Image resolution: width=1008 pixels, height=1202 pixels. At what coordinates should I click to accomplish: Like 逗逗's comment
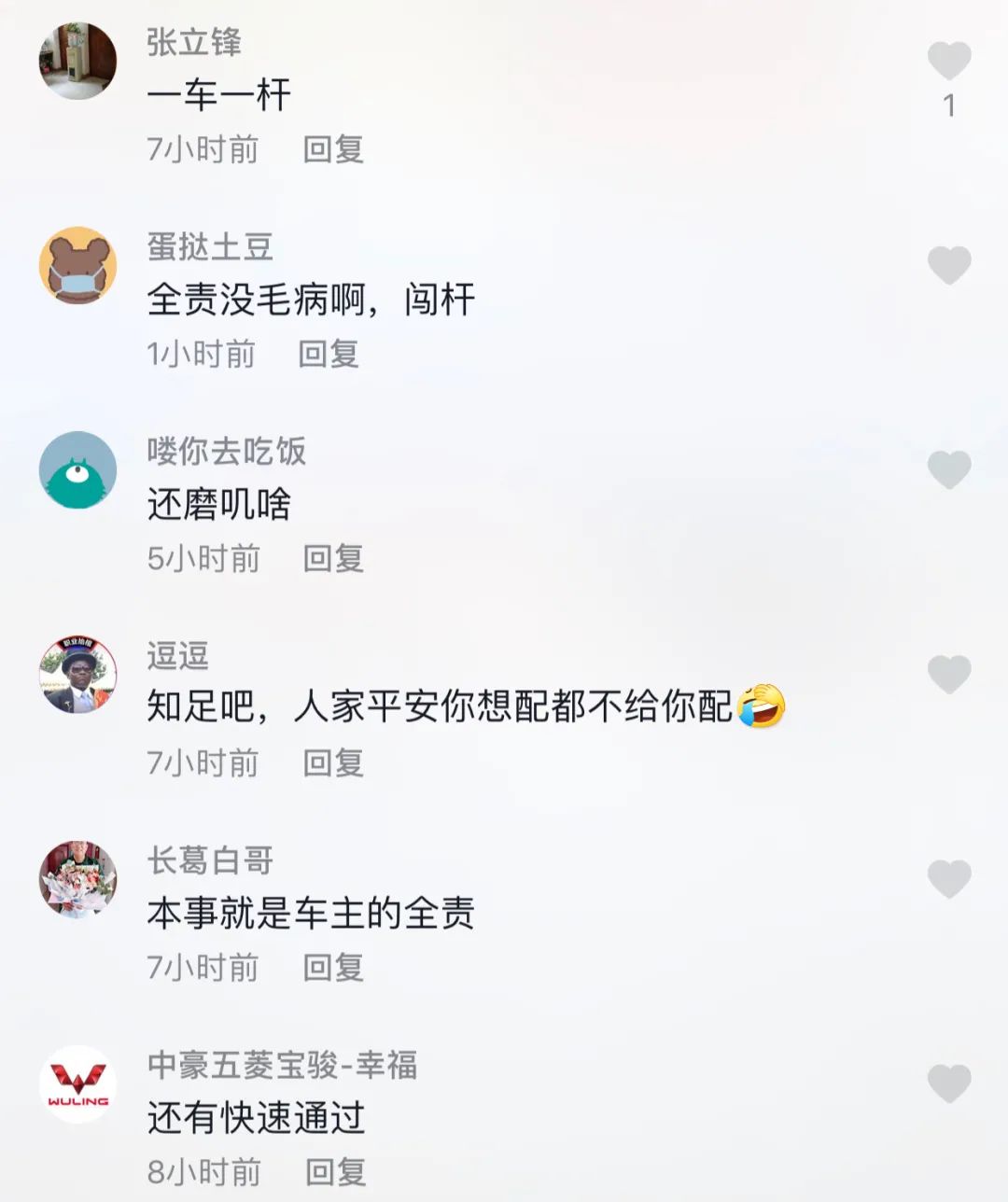coord(949,674)
